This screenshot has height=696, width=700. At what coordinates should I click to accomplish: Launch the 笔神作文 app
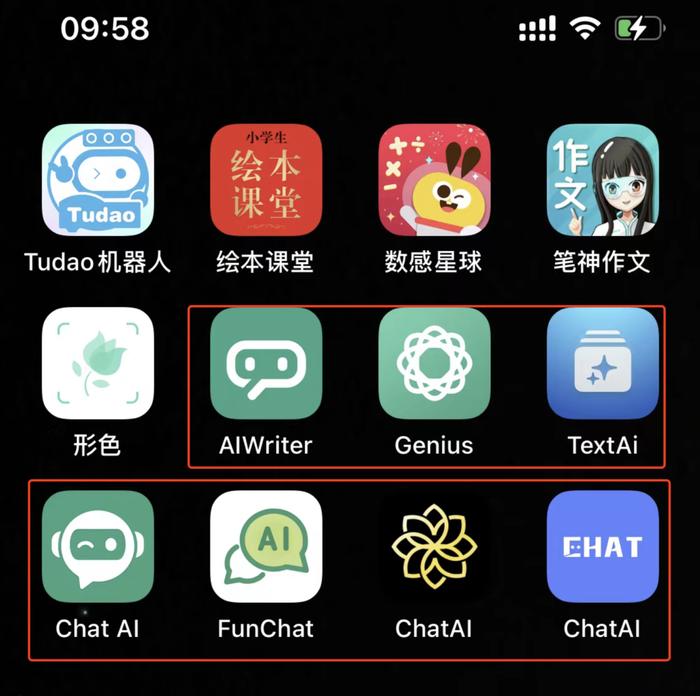(x=602, y=180)
